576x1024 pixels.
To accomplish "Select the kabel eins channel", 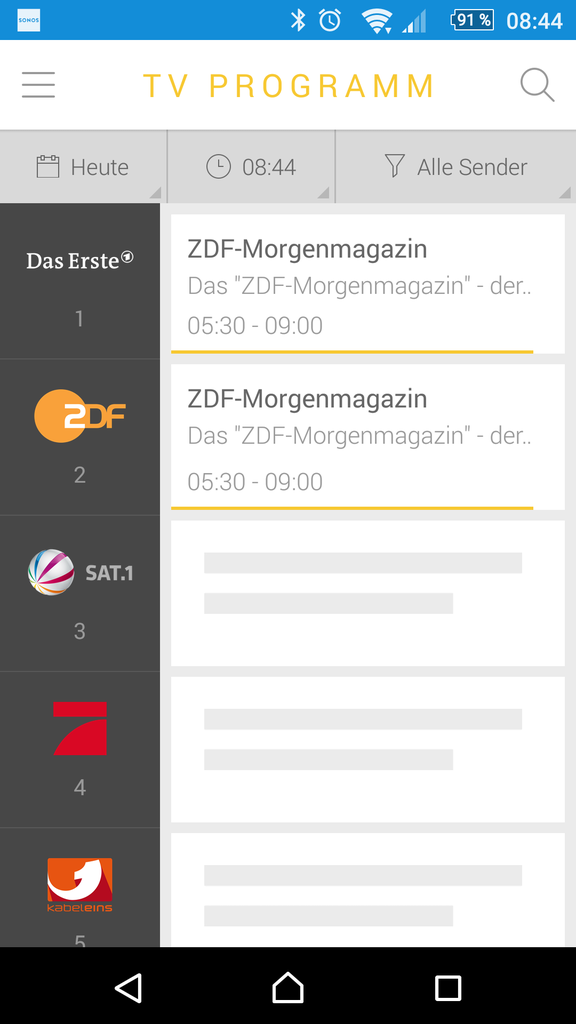I will (x=80, y=888).
